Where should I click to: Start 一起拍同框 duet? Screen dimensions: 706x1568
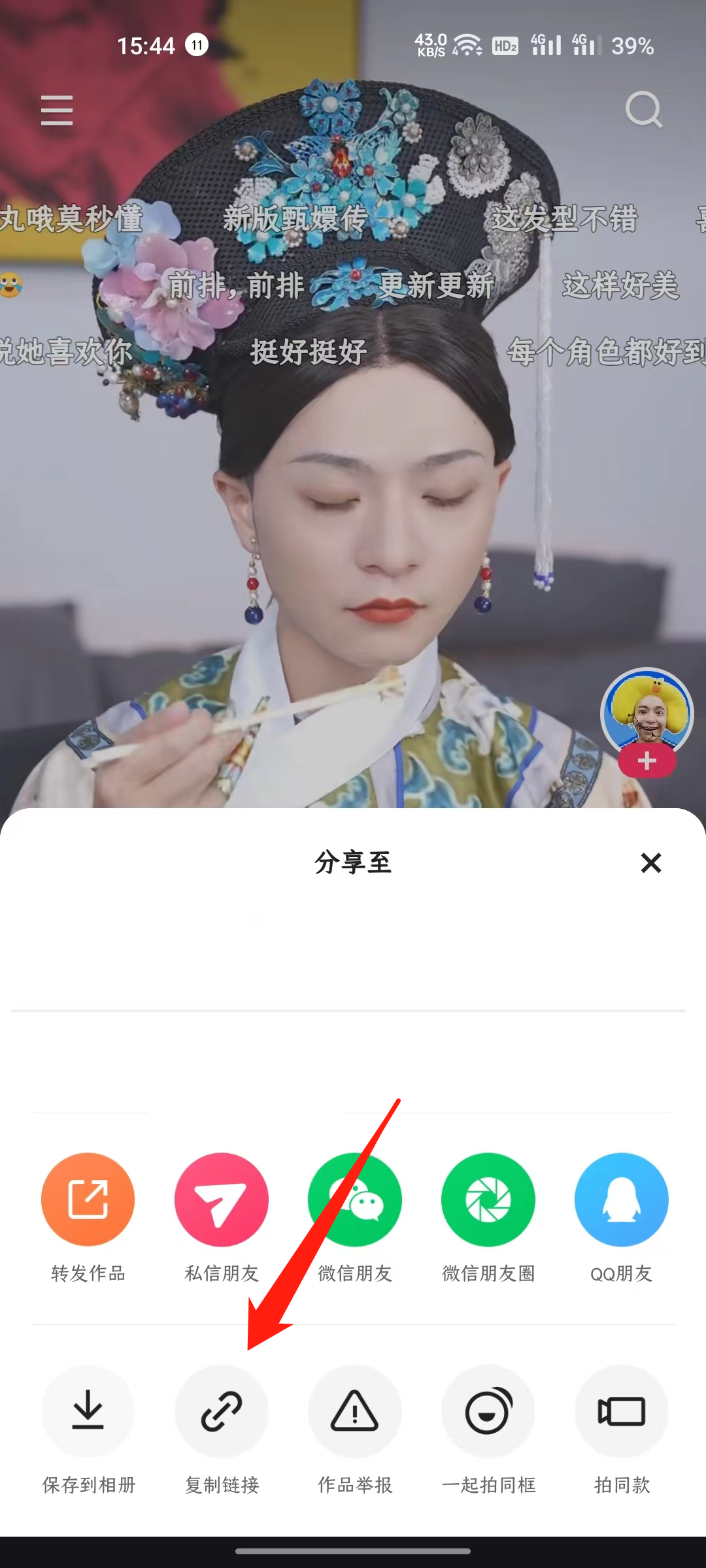488,1411
